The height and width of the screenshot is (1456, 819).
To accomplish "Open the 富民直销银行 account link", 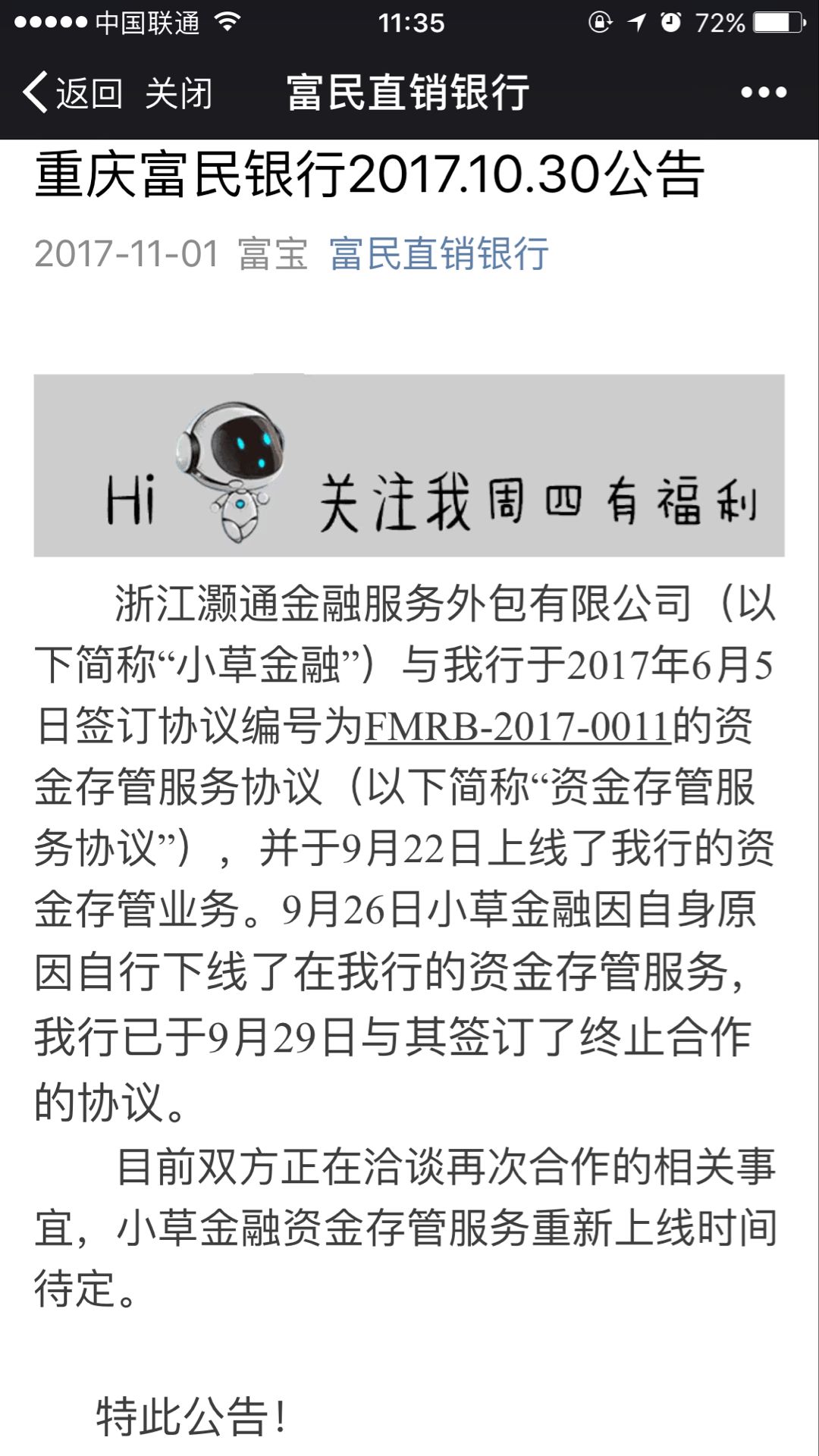I will coord(439,253).
